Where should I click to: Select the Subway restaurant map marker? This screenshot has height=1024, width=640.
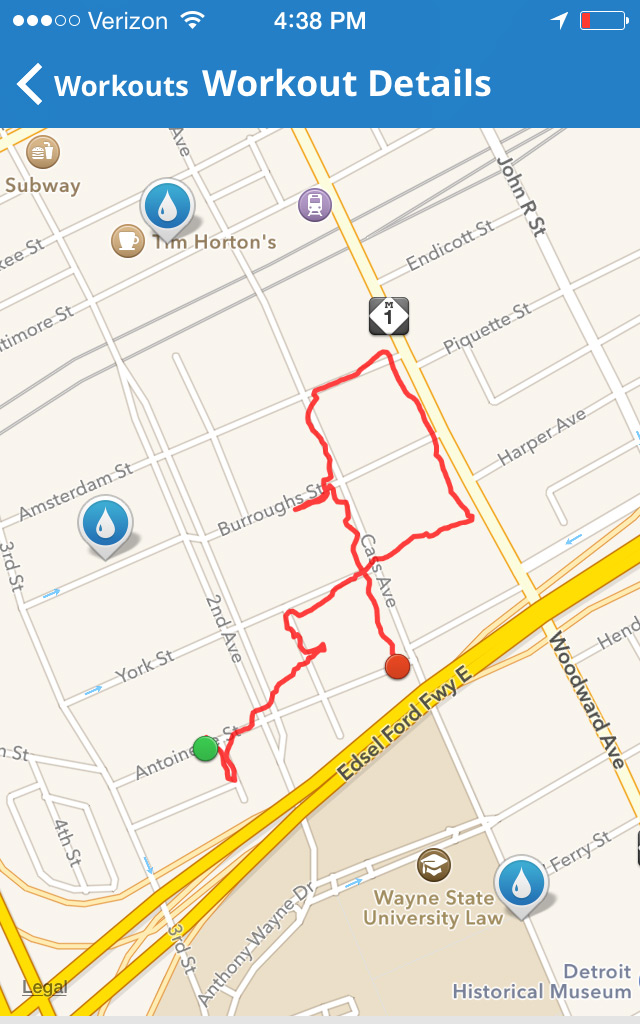tap(43, 152)
